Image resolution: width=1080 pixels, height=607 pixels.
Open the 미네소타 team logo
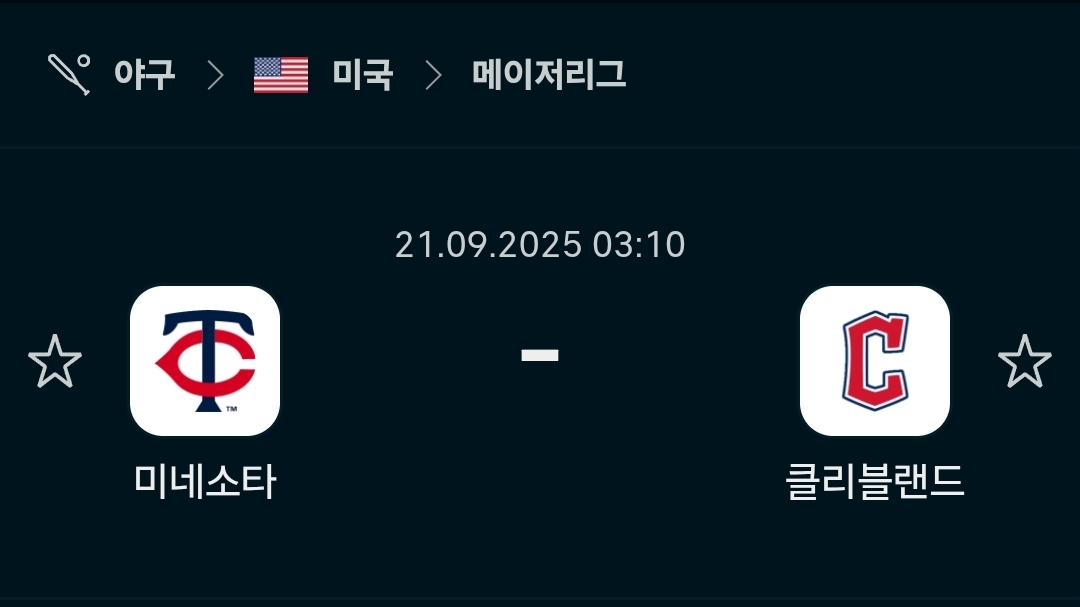tap(205, 361)
